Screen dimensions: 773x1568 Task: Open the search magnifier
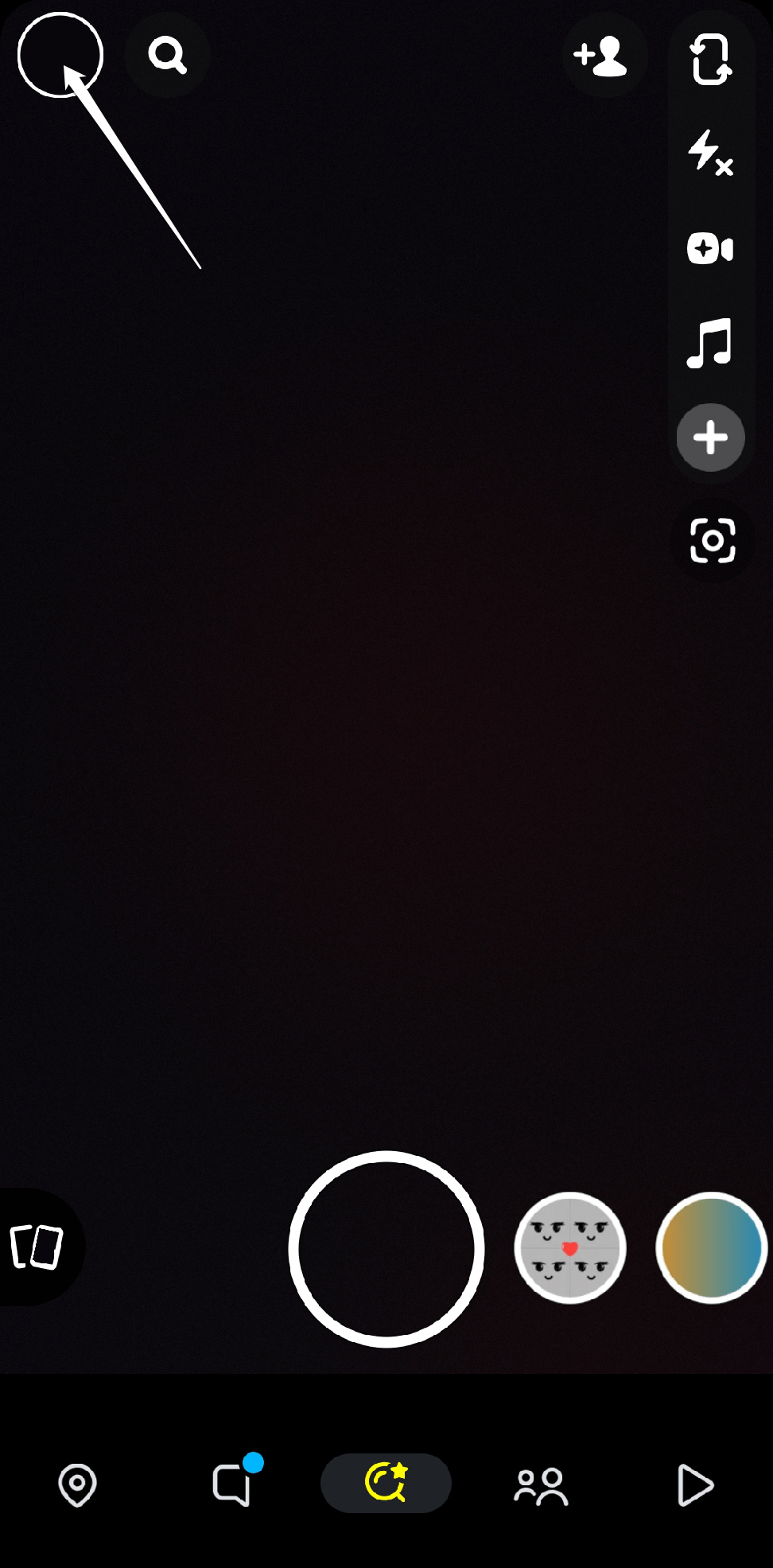(x=167, y=56)
